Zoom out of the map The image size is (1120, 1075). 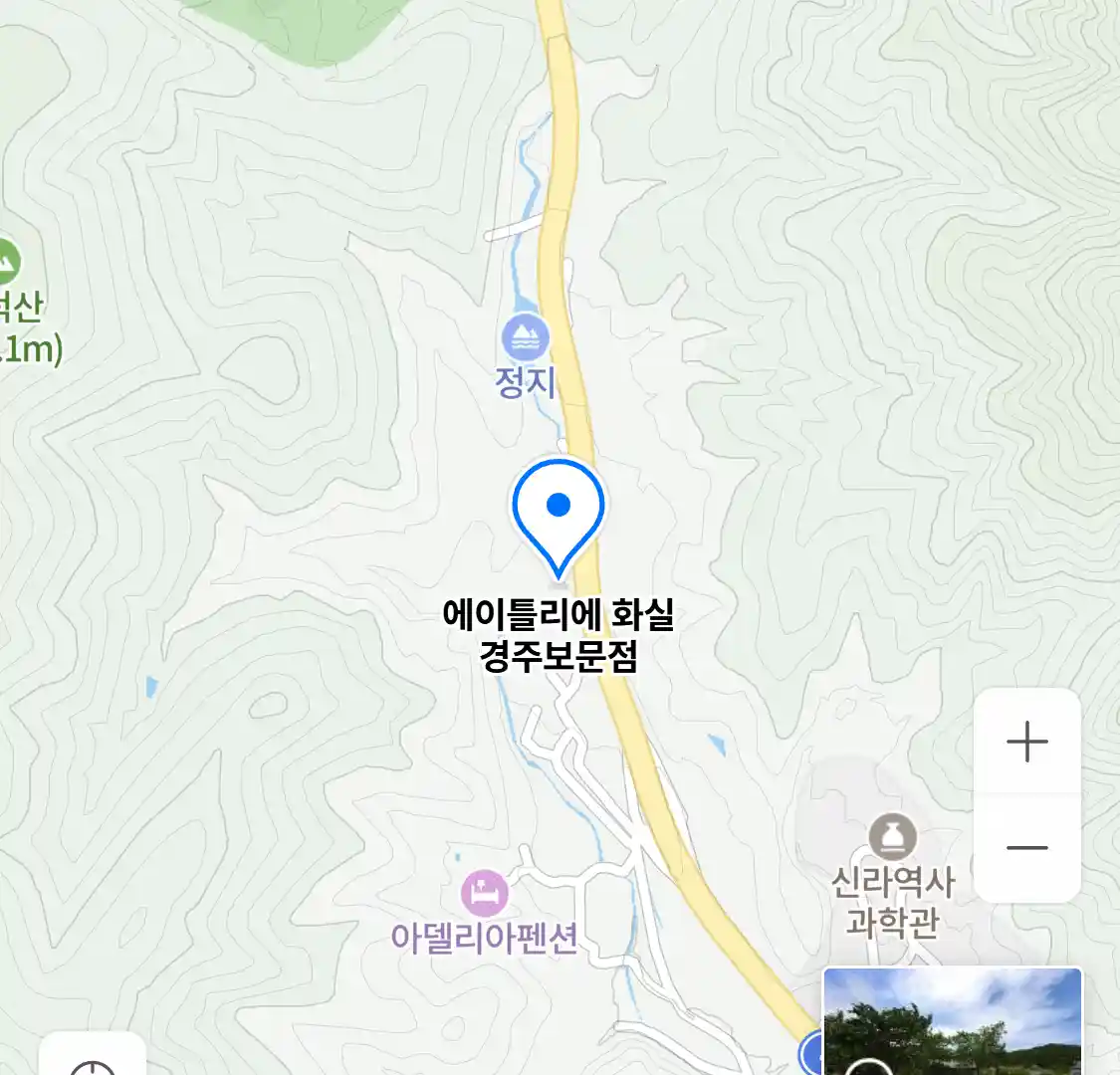click(x=1026, y=848)
